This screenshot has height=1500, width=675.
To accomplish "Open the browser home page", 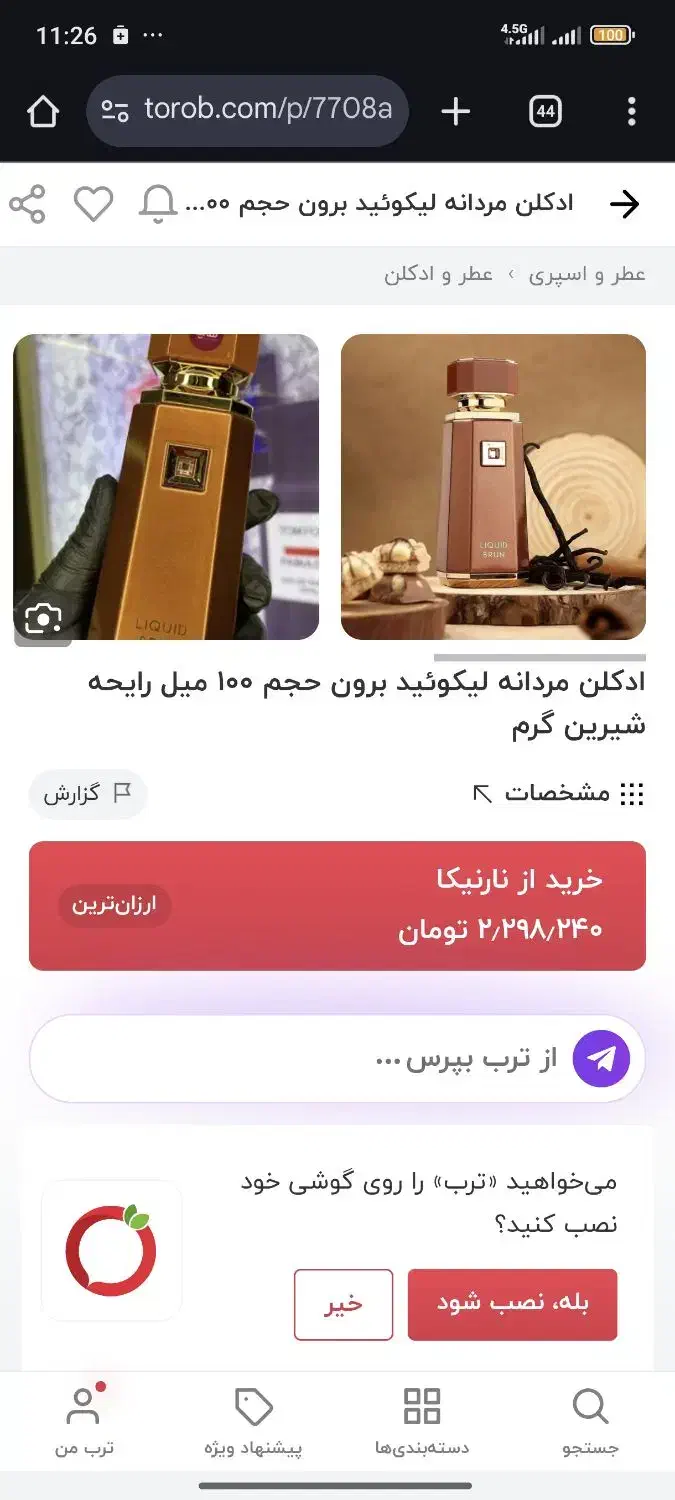I will pyautogui.click(x=43, y=112).
